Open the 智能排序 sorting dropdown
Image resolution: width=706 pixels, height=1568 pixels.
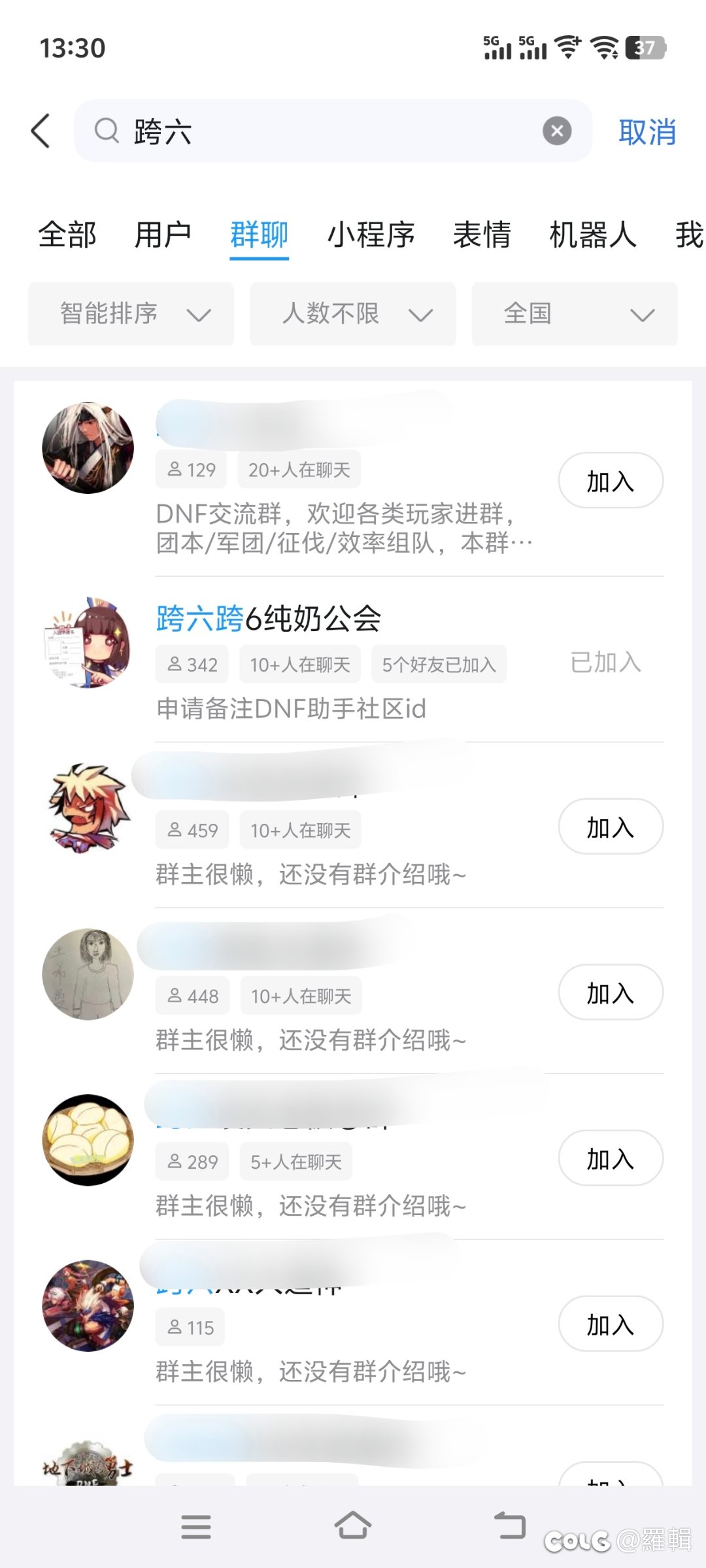[130, 314]
